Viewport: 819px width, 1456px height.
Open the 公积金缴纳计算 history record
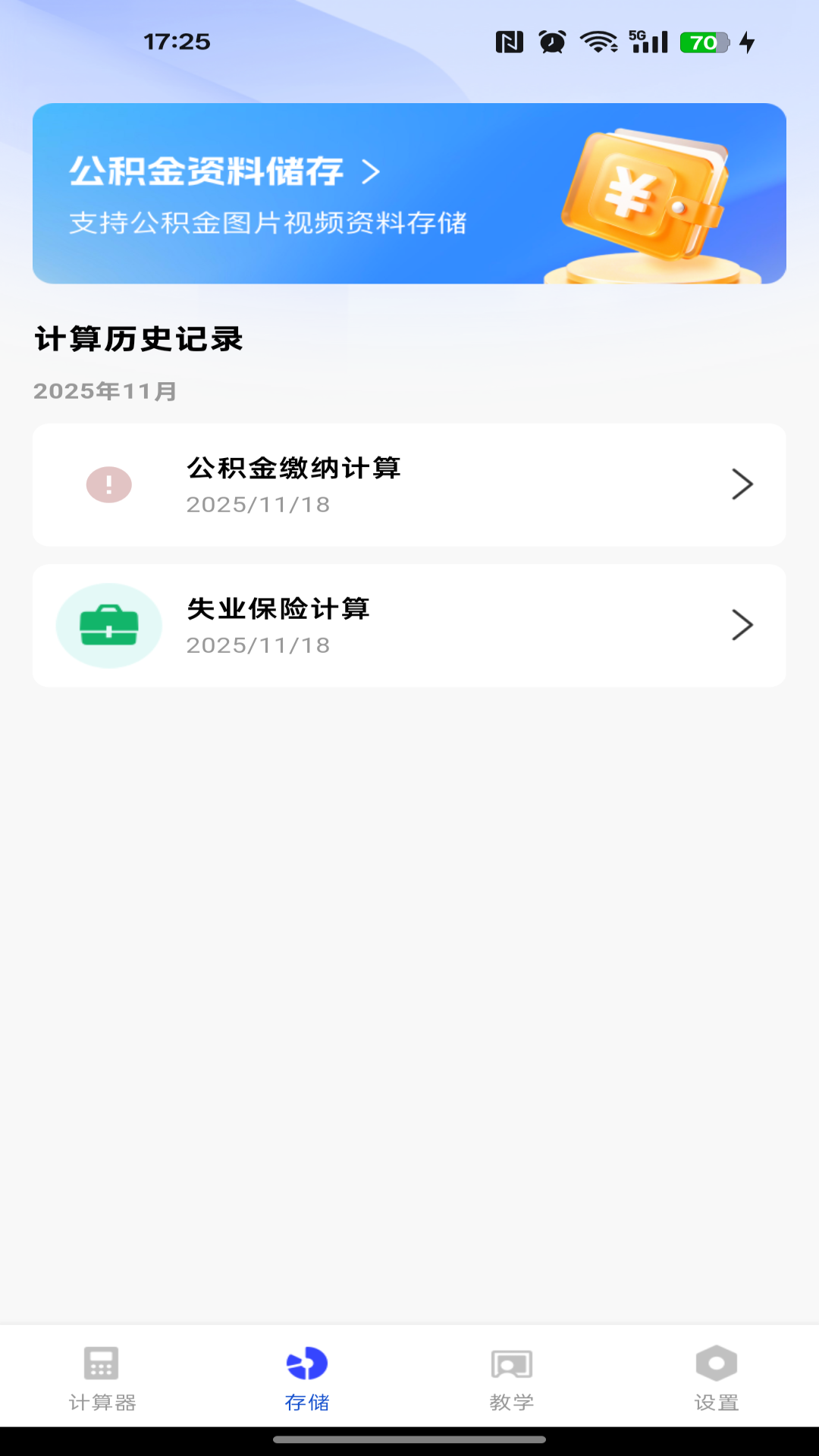click(x=409, y=485)
